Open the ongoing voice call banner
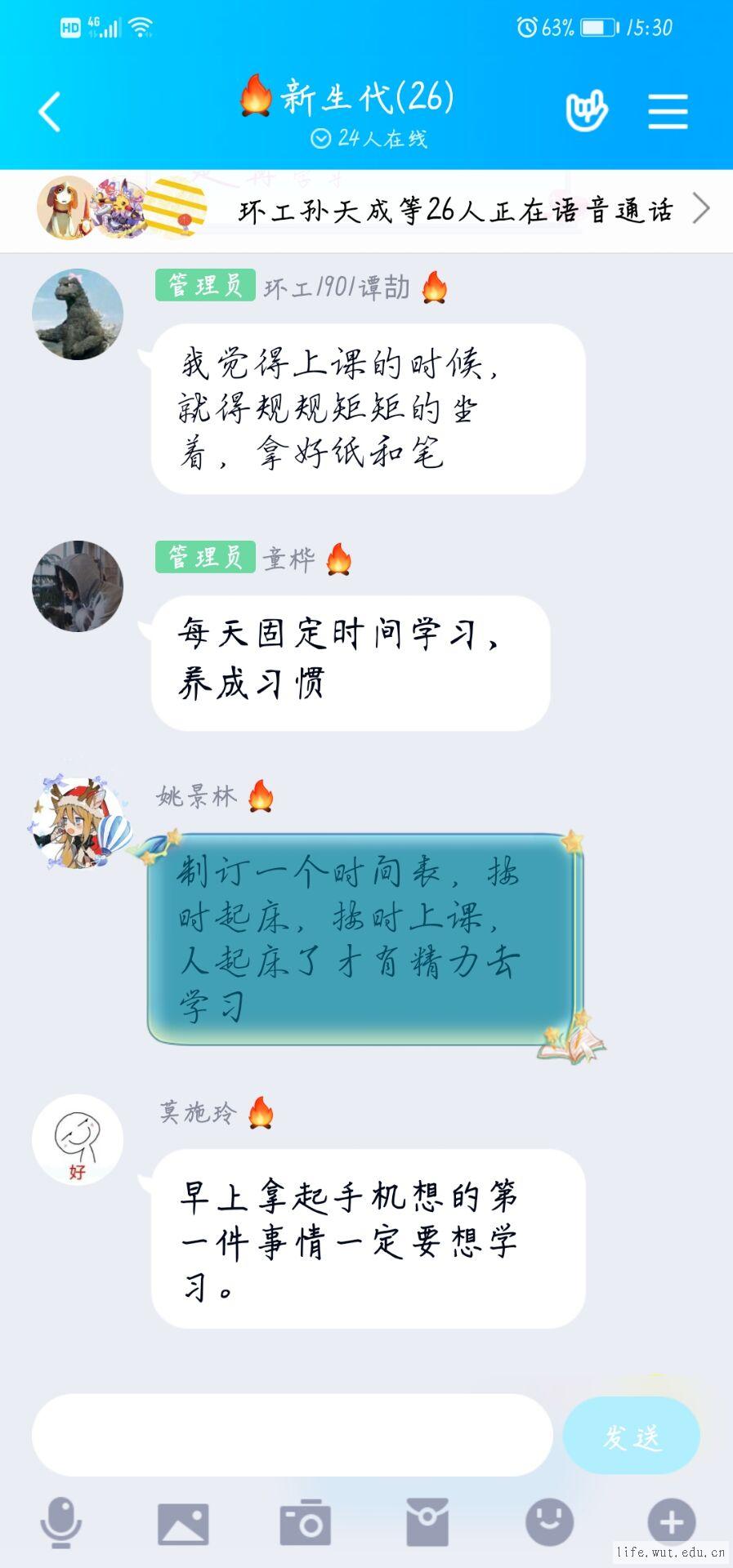733x1568 pixels. click(458, 210)
